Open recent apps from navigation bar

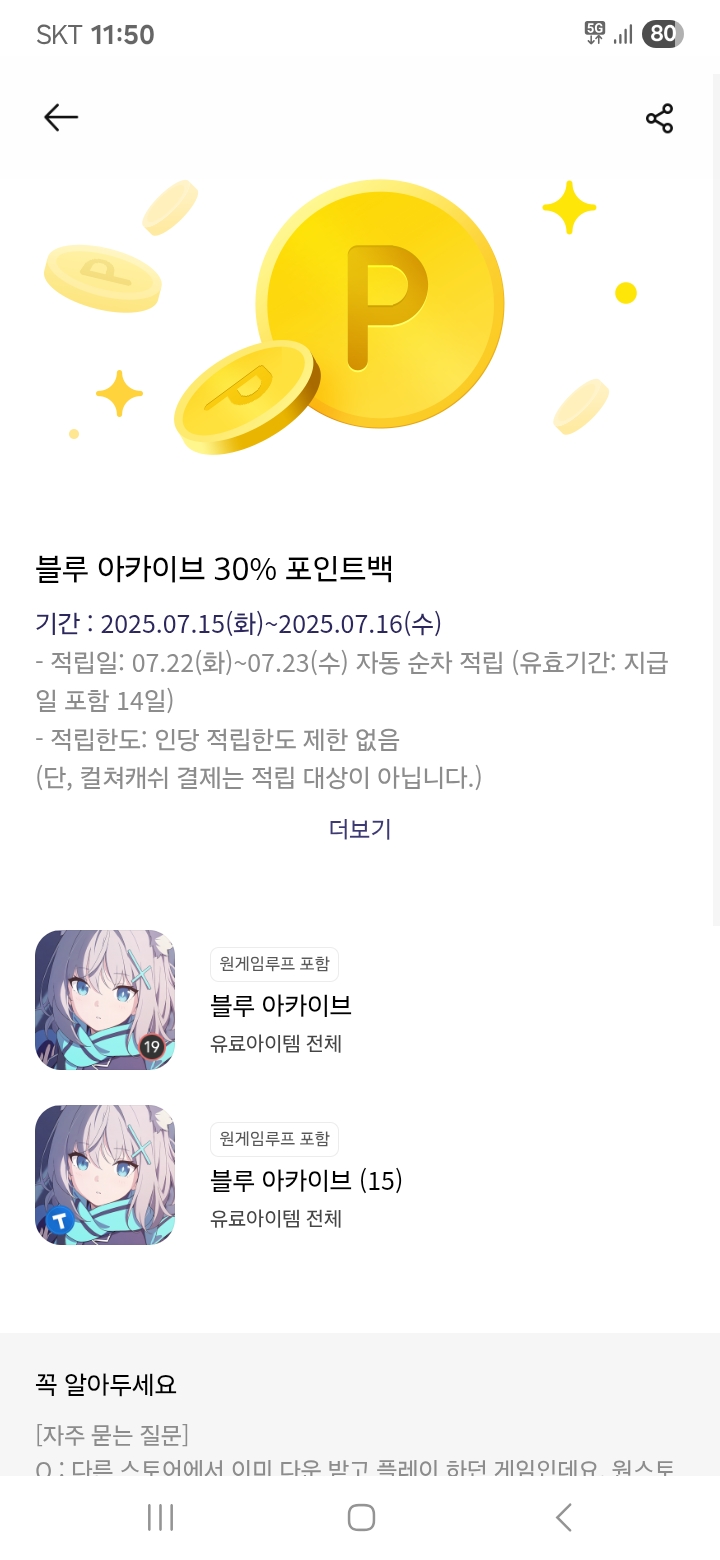click(160, 1517)
